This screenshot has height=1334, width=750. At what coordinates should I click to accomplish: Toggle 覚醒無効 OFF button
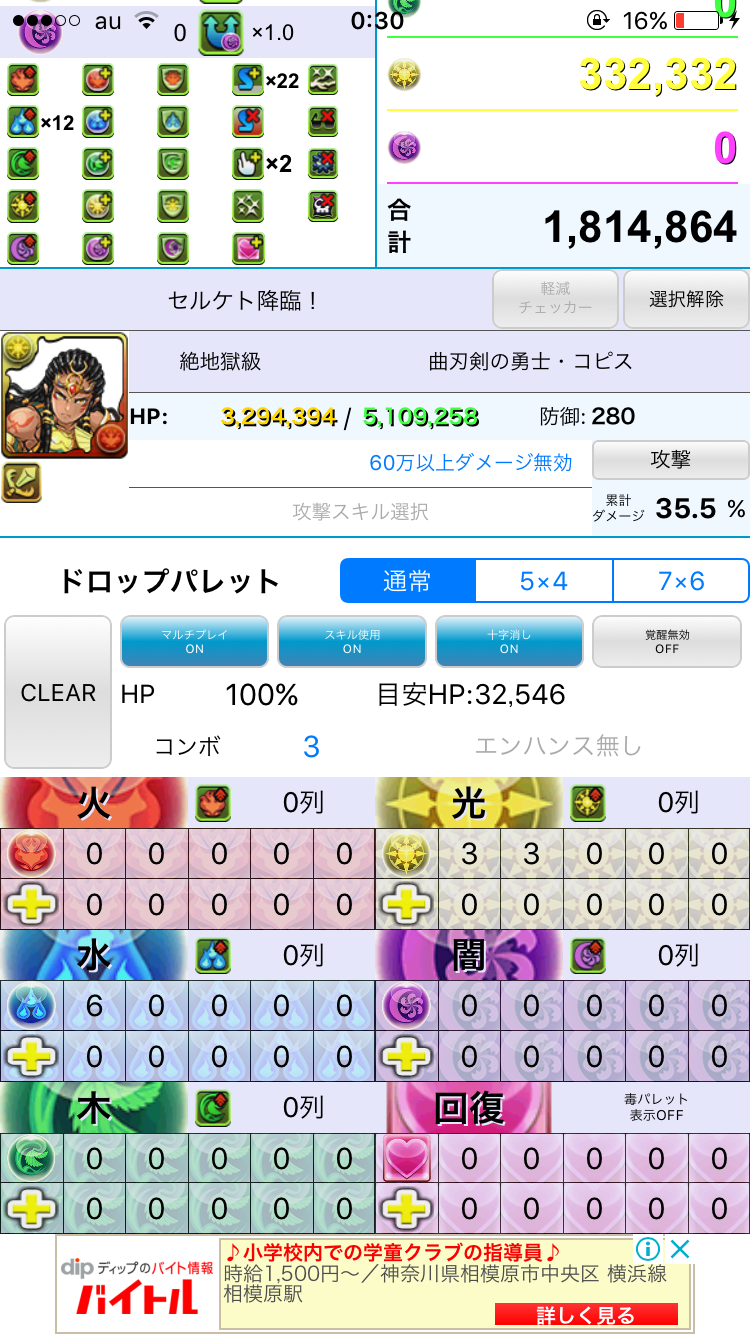click(667, 641)
